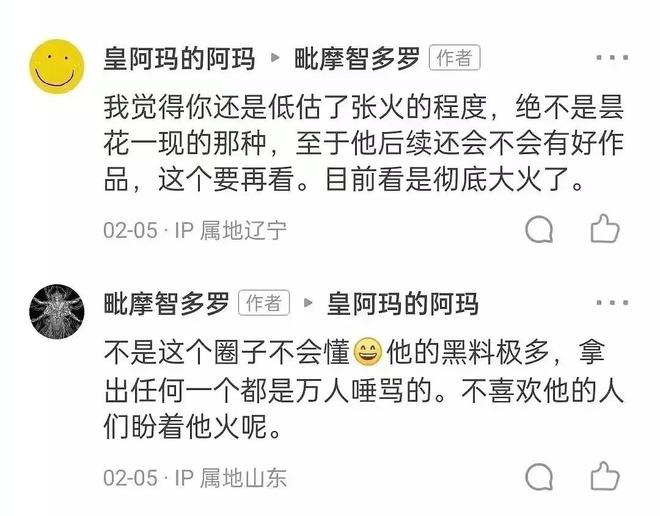This screenshot has width=660, height=516.
Task: Like 毗摩智多罗's comment from 山东
Action: tap(604, 476)
